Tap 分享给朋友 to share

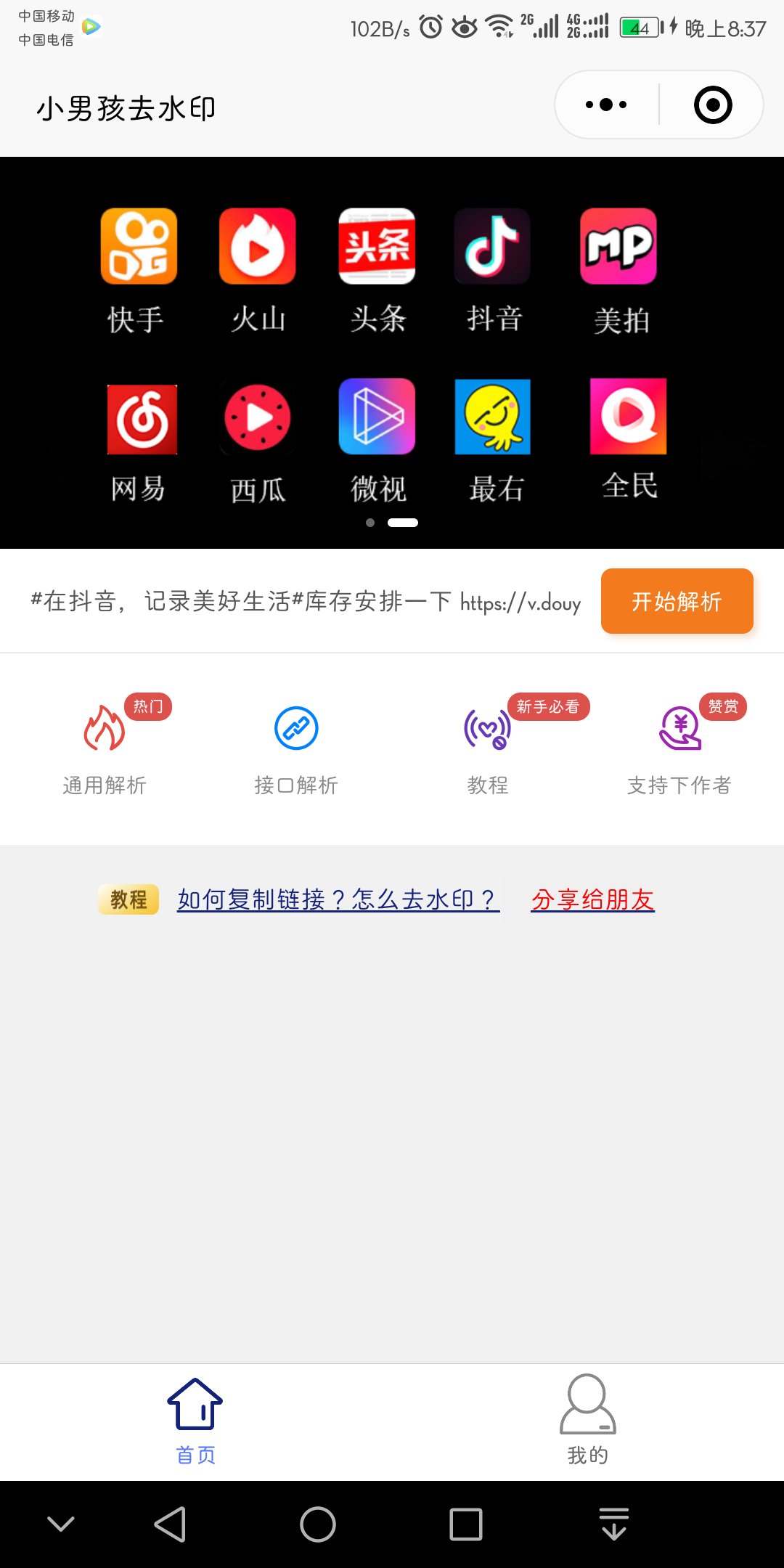coord(593,899)
